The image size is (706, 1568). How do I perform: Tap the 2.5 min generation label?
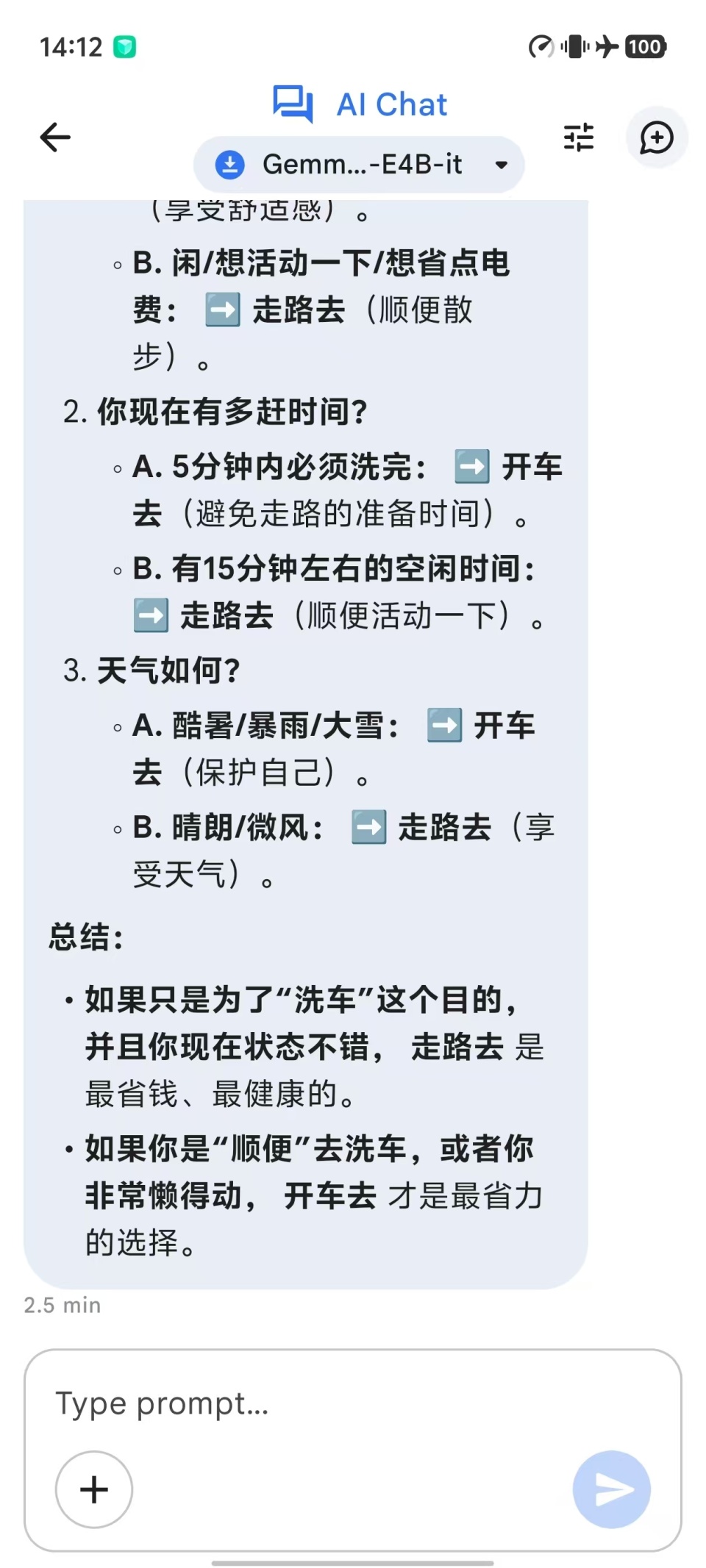pos(62,1305)
